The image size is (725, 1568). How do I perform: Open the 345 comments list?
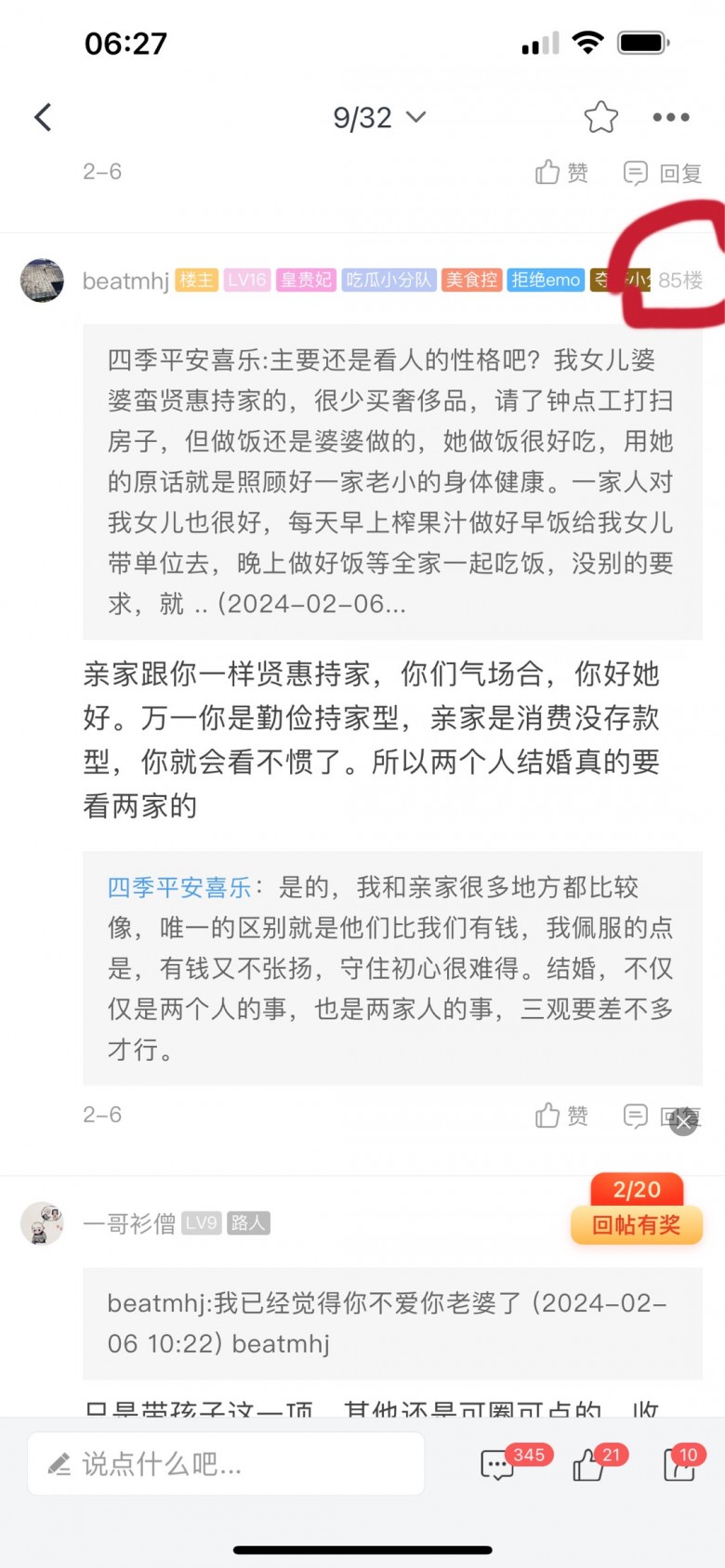pyautogui.click(x=499, y=1466)
